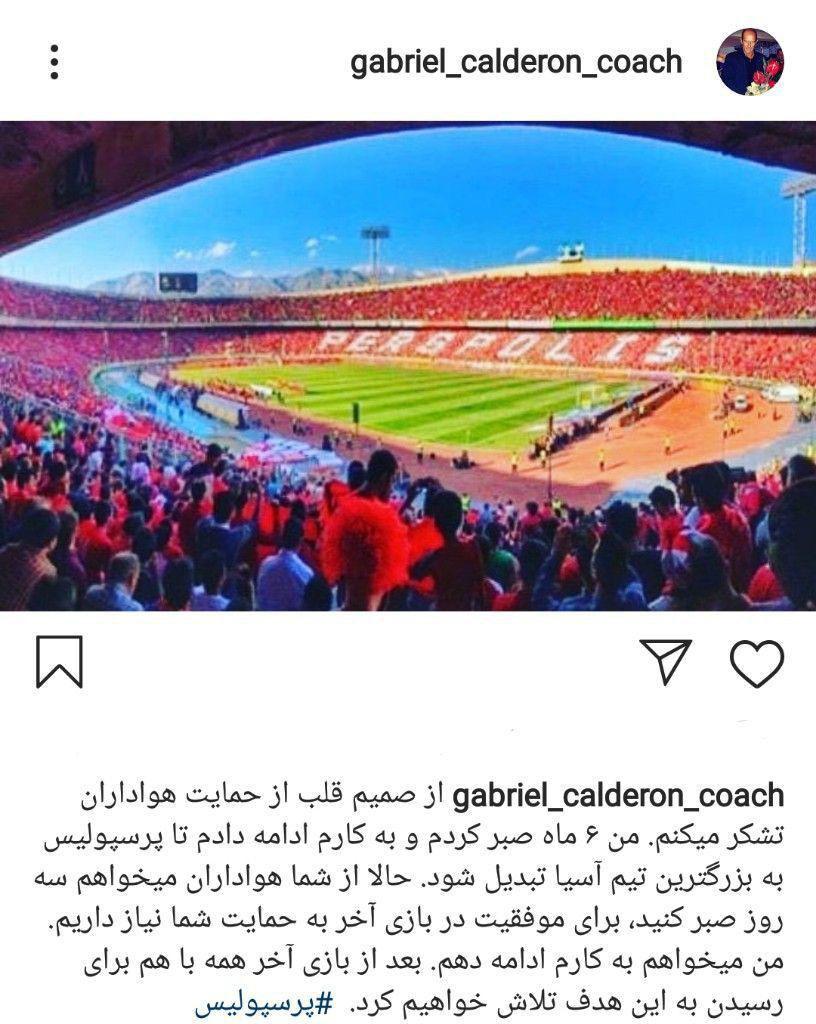Share the post via the paper plane icon
The height and width of the screenshot is (1024, 816).
point(666,662)
